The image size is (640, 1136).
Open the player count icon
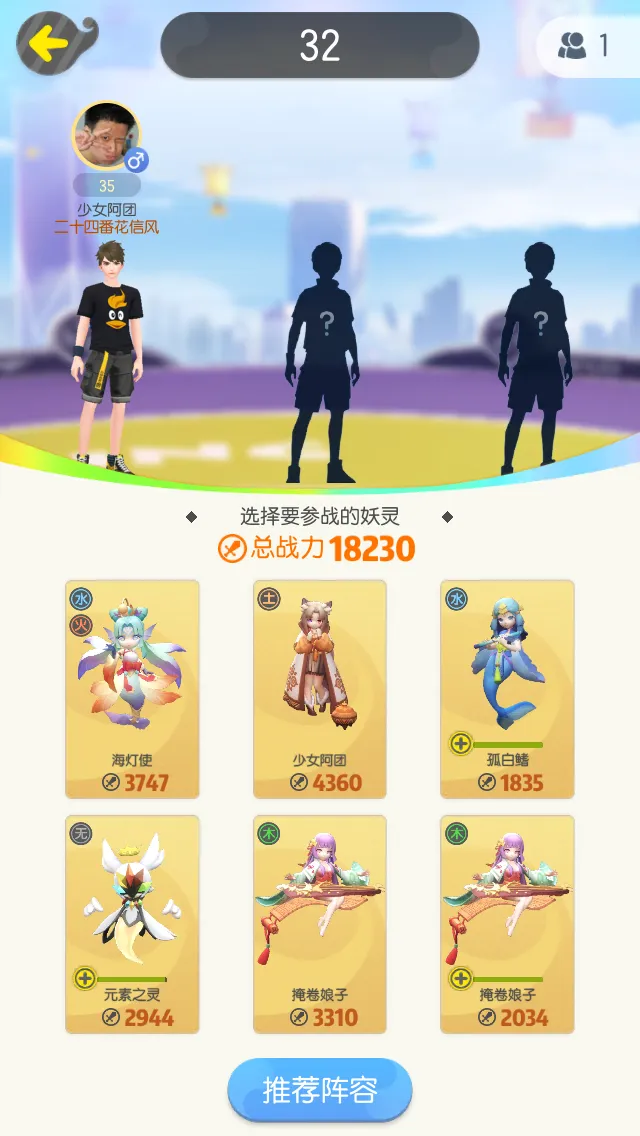click(x=586, y=45)
